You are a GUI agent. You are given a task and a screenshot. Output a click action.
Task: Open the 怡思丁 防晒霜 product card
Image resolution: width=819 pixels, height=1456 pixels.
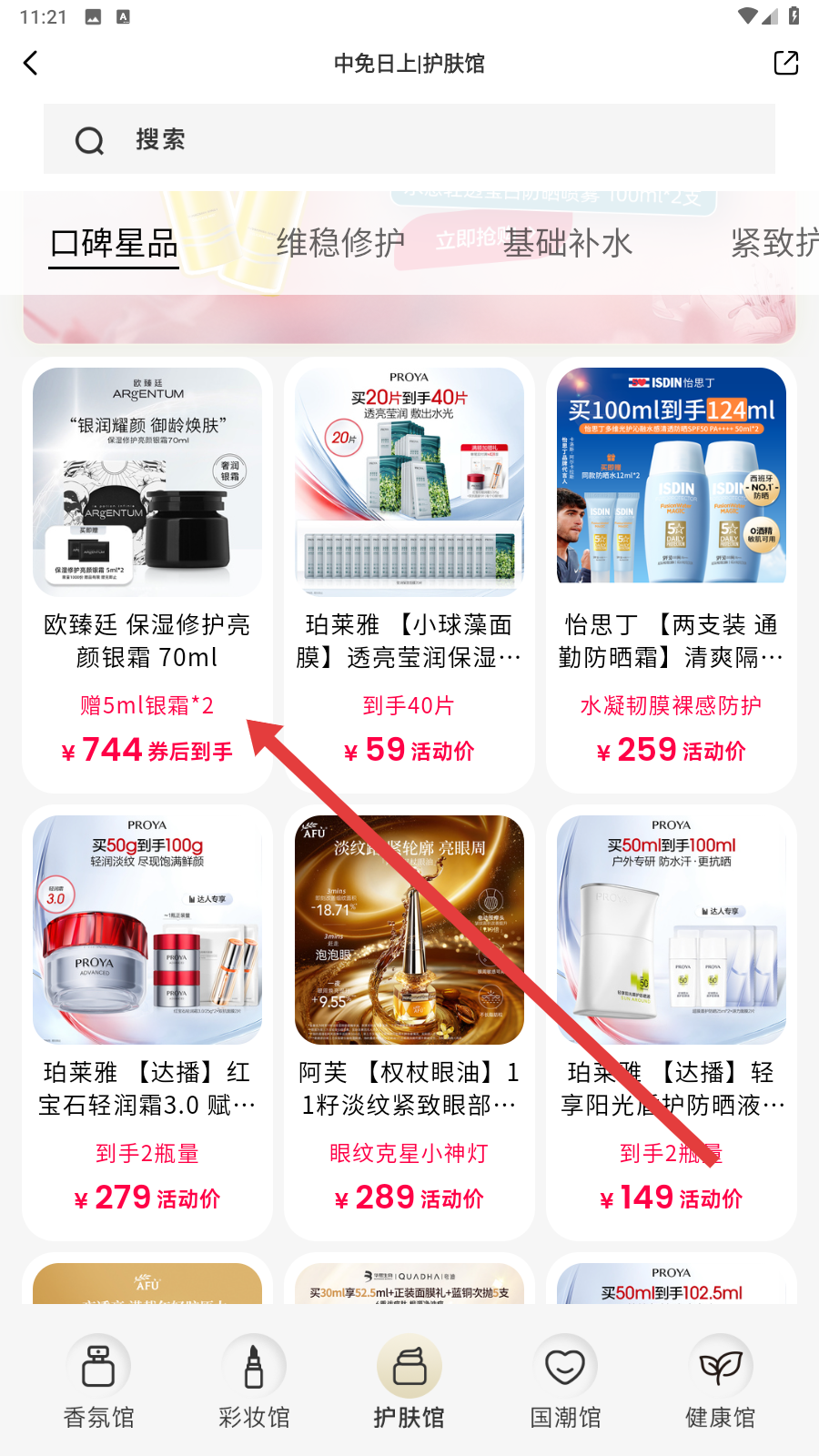672,575
